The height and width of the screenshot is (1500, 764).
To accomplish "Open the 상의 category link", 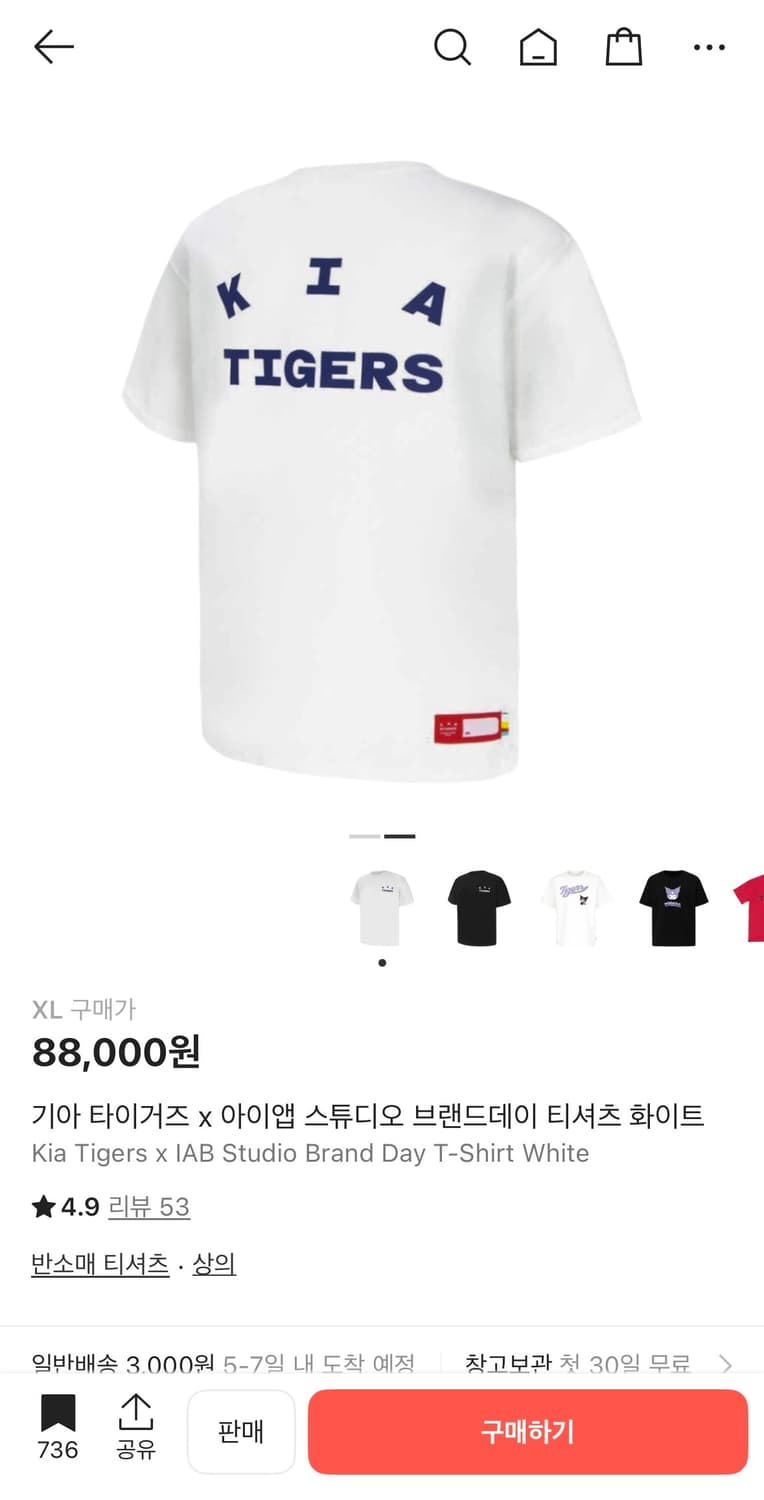I will (213, 1263).
